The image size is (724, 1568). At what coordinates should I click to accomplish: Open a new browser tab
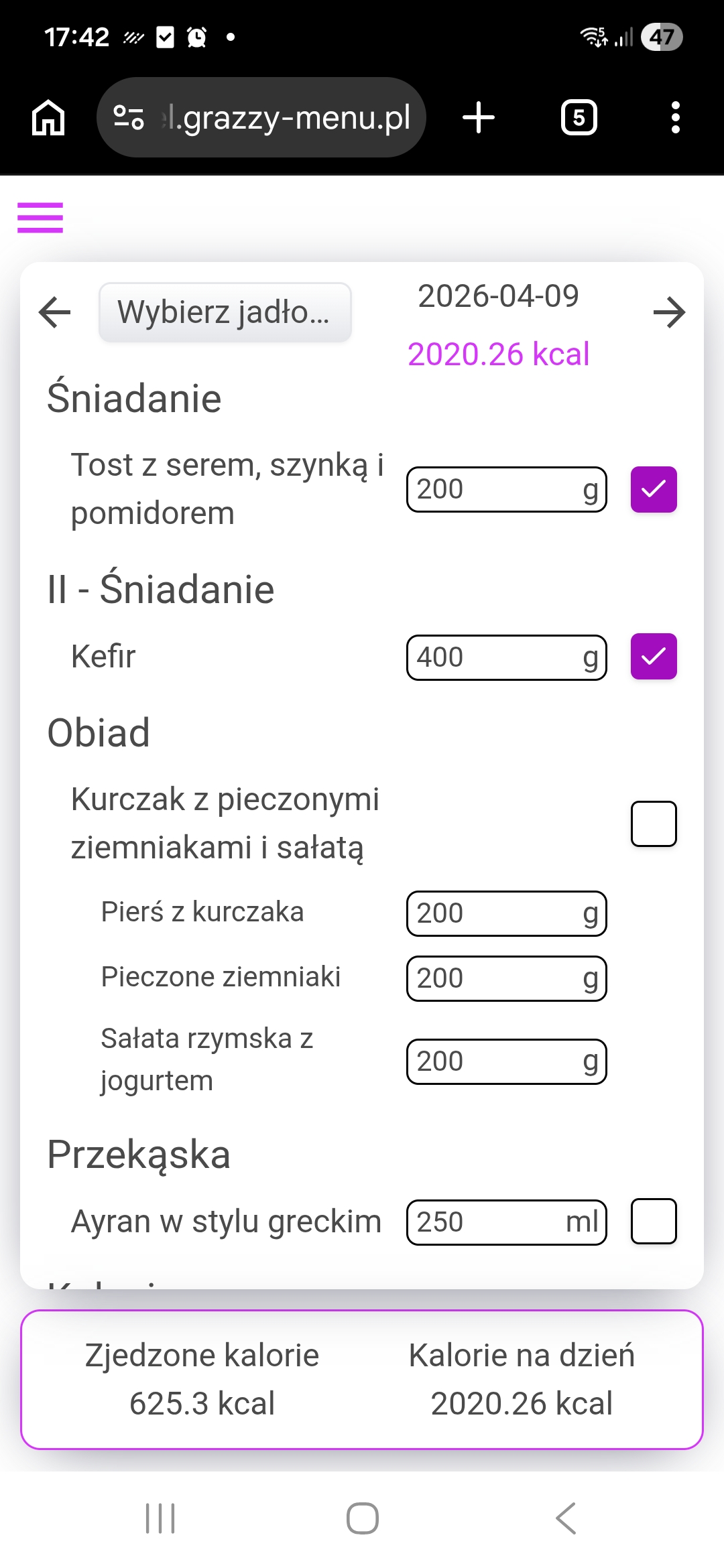coord(478,117)
